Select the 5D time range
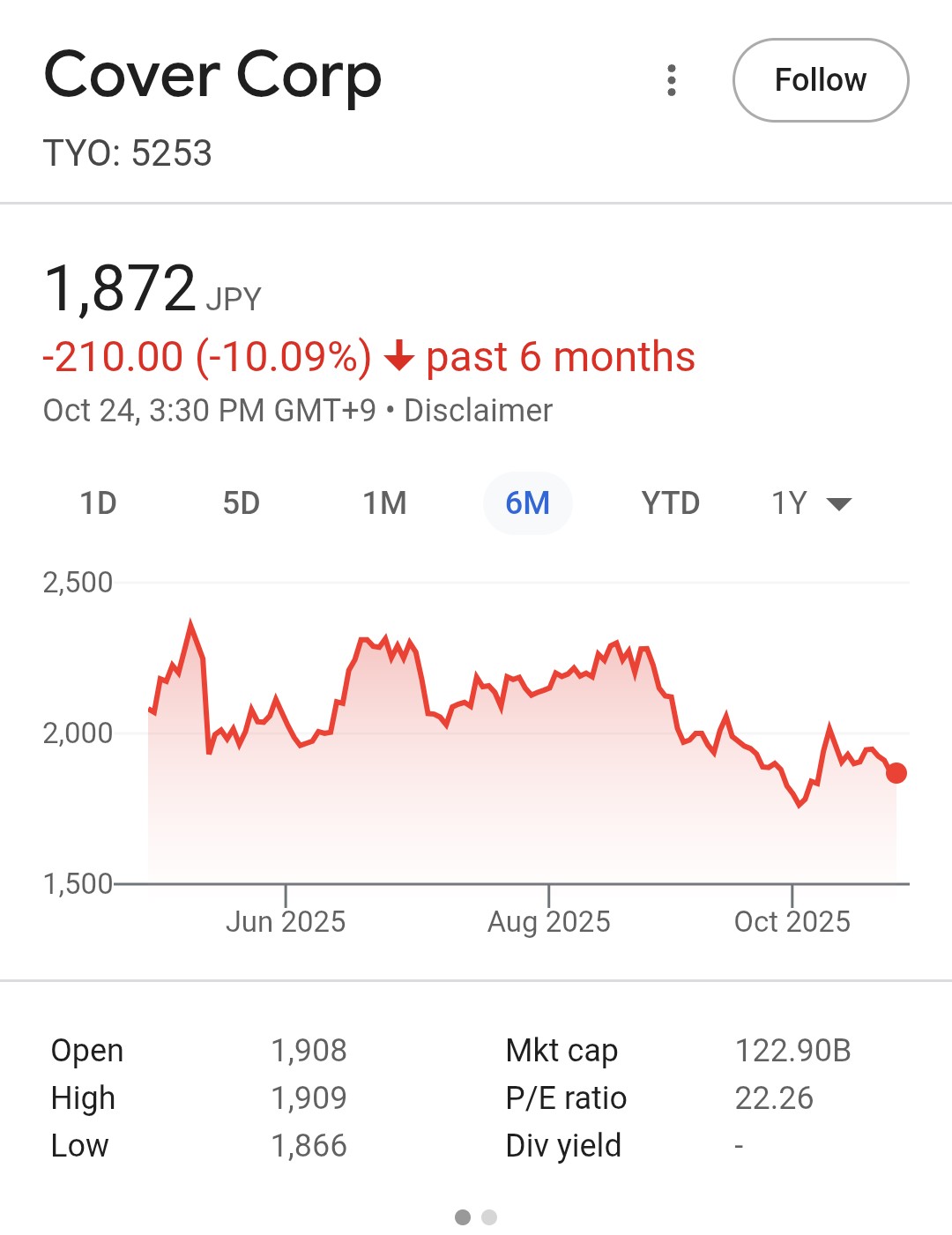This screenshot has height=1235, width=952. click(241, 503)
